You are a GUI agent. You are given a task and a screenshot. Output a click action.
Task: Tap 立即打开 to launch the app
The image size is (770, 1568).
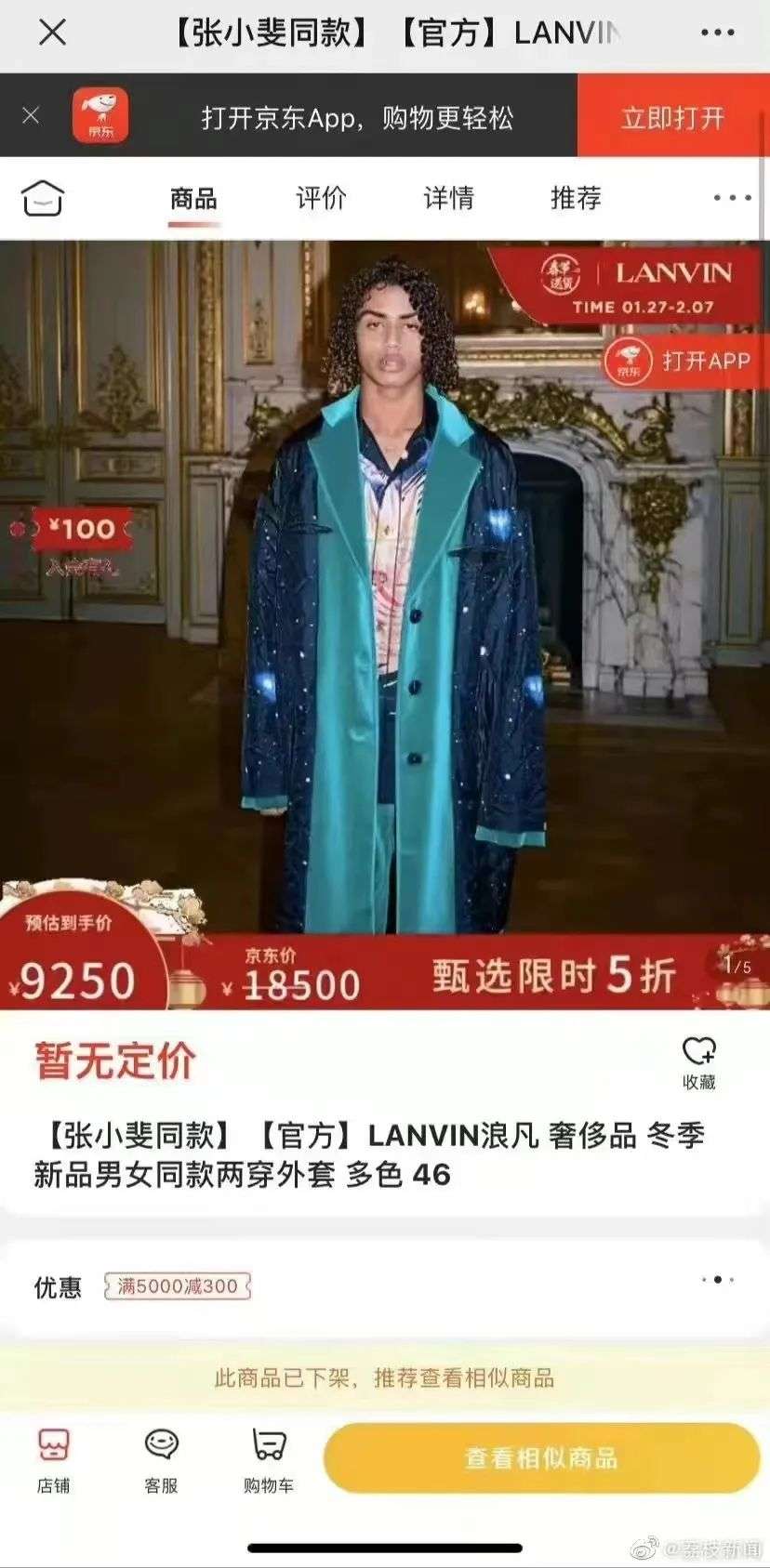point(672,118)
